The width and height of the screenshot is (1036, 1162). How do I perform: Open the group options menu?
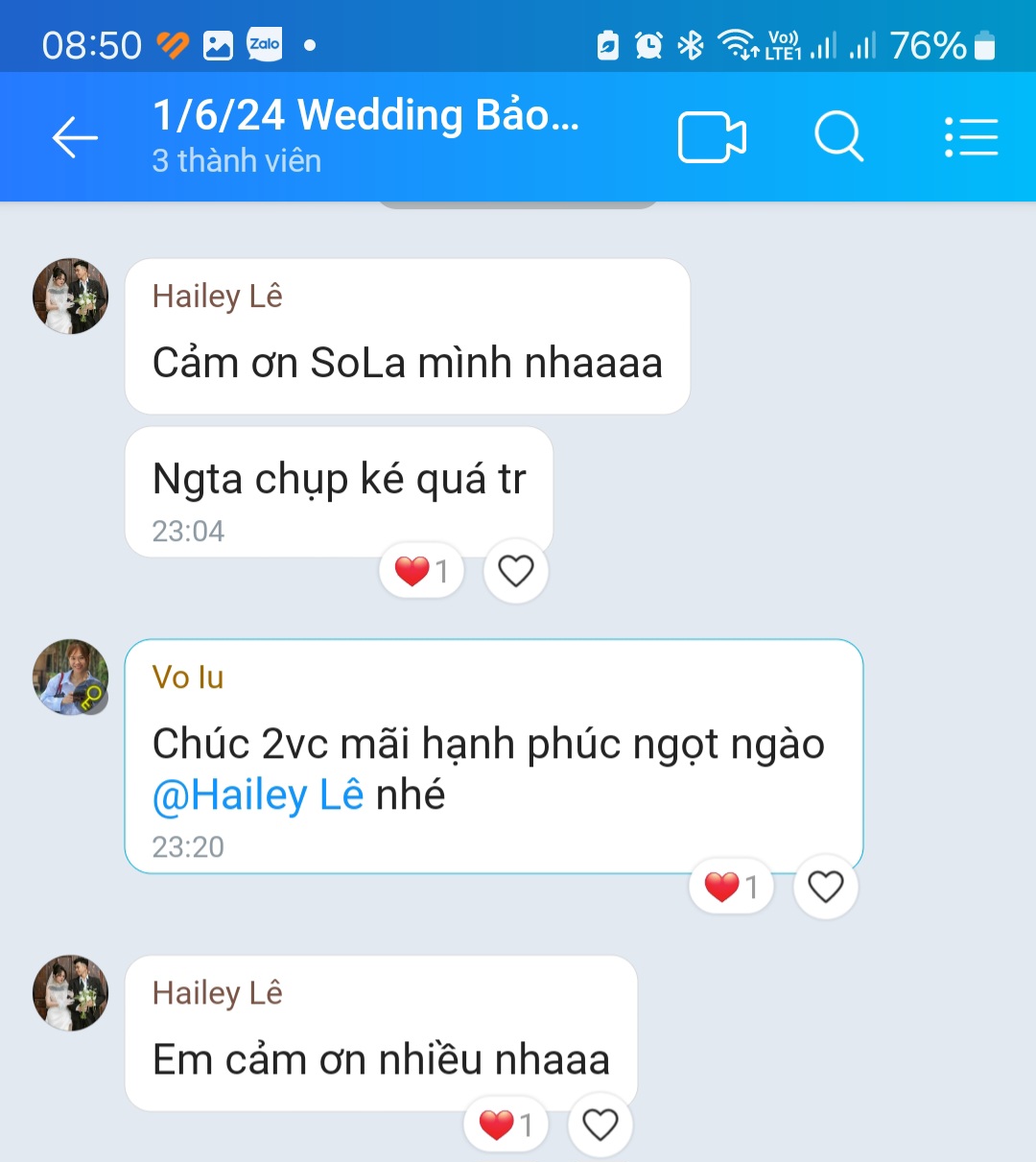coord(971,138)
